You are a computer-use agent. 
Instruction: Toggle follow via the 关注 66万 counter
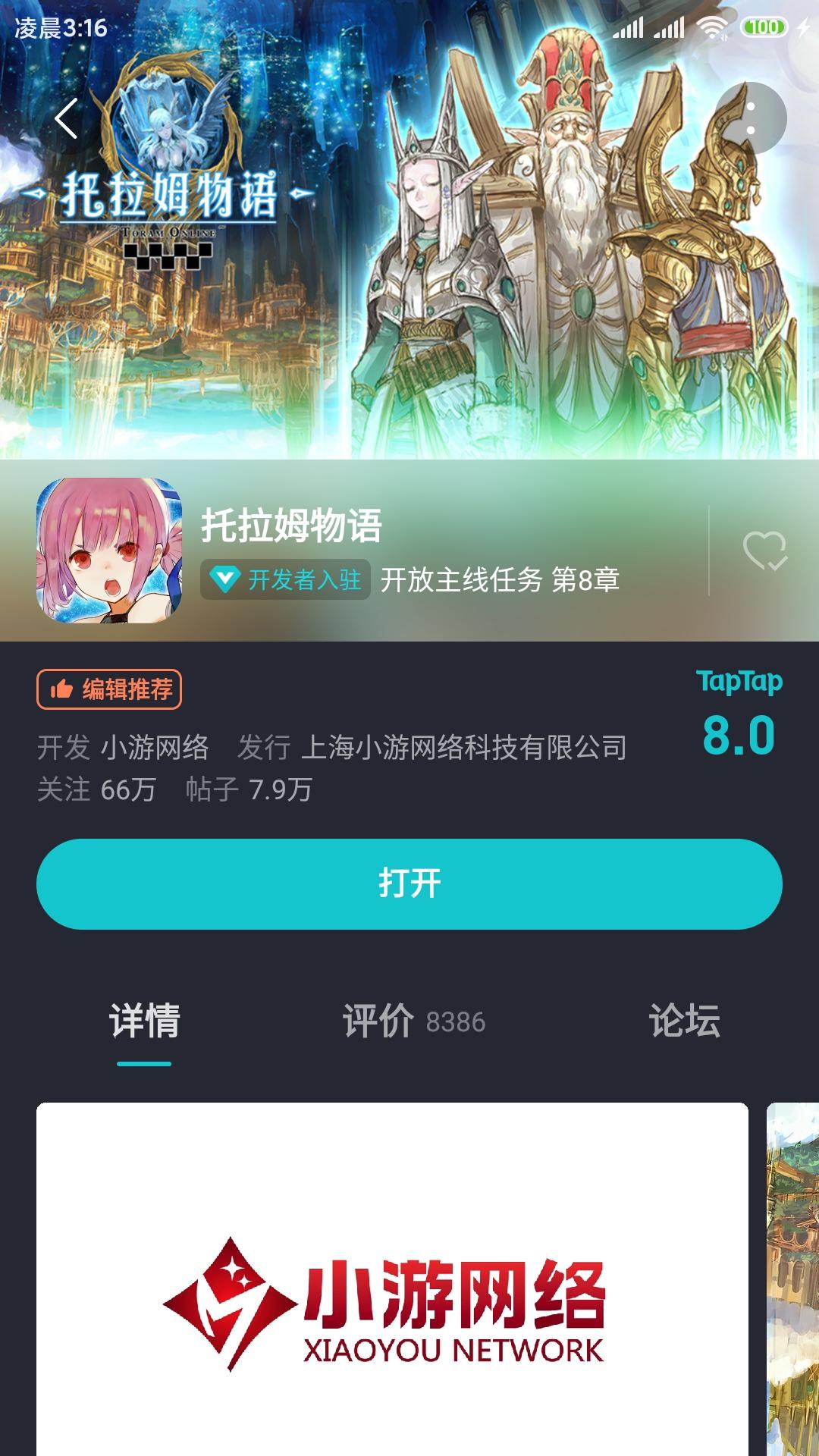click(x=99, y=789)
